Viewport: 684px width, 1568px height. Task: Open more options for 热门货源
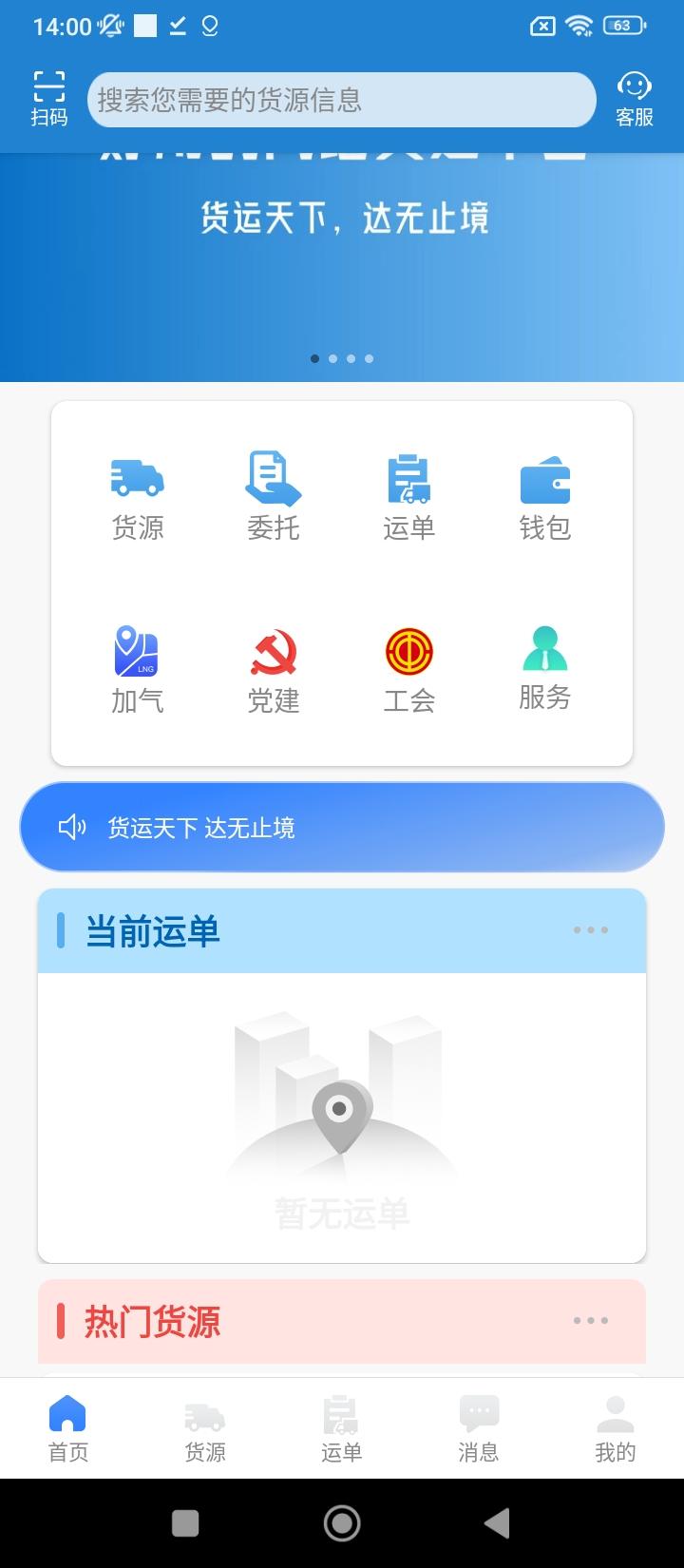590,1321
